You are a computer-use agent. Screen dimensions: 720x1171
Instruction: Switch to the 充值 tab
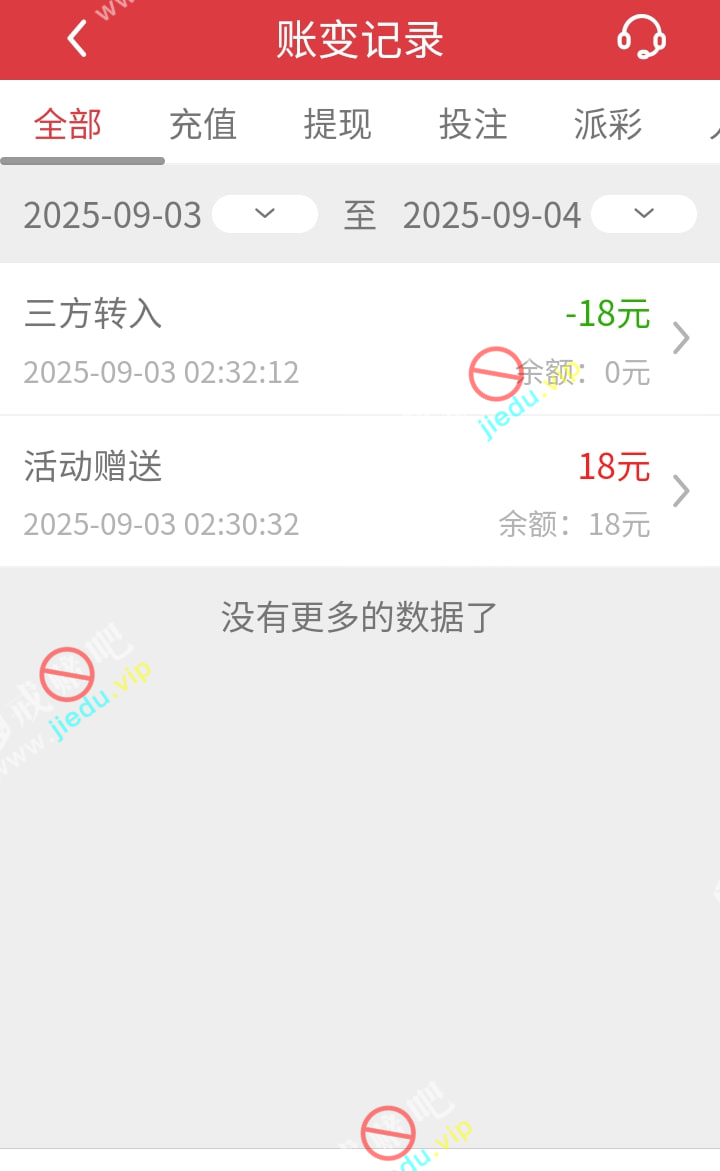coord(203,125)
